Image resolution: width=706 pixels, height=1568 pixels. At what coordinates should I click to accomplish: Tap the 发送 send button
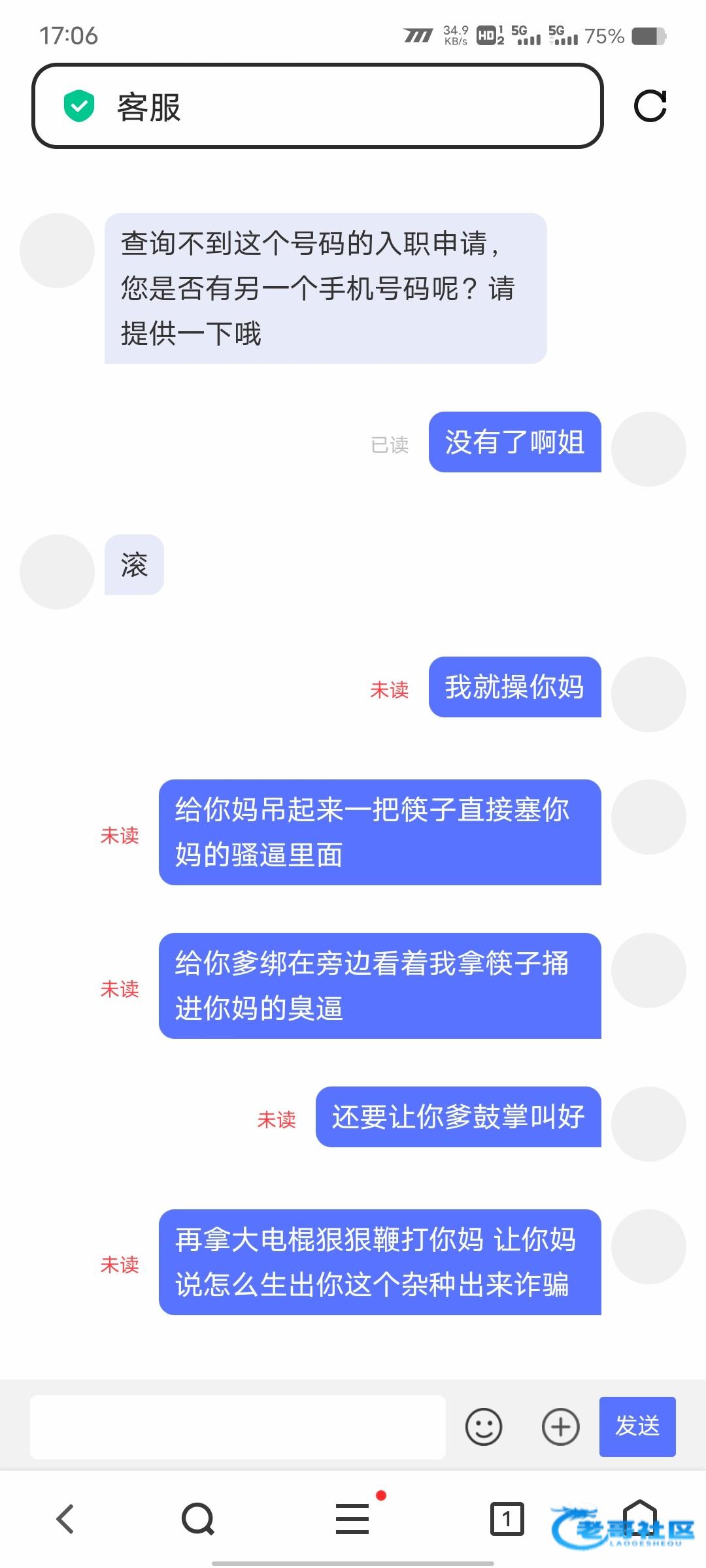click(637, 1426)
